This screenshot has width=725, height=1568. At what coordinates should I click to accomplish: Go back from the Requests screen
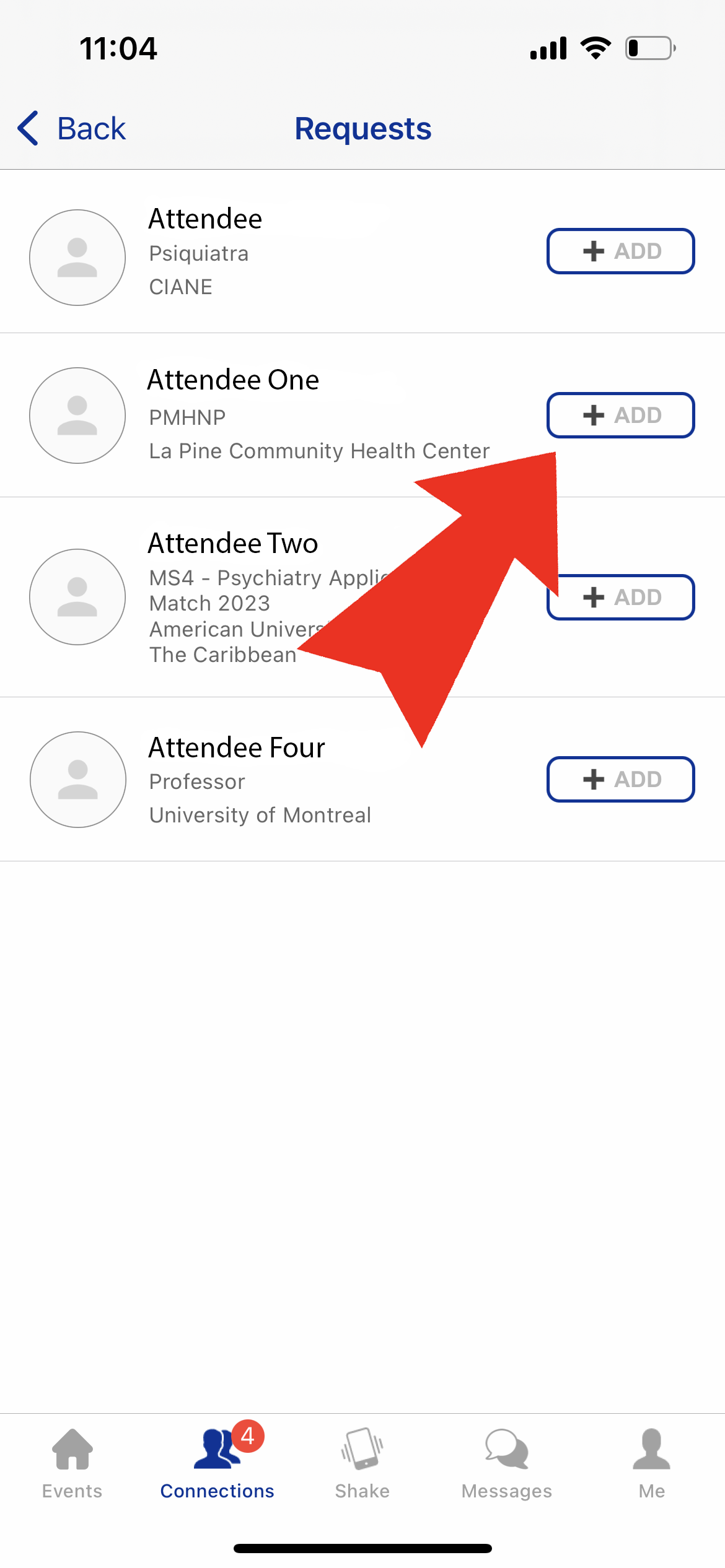tap(71, 129)
